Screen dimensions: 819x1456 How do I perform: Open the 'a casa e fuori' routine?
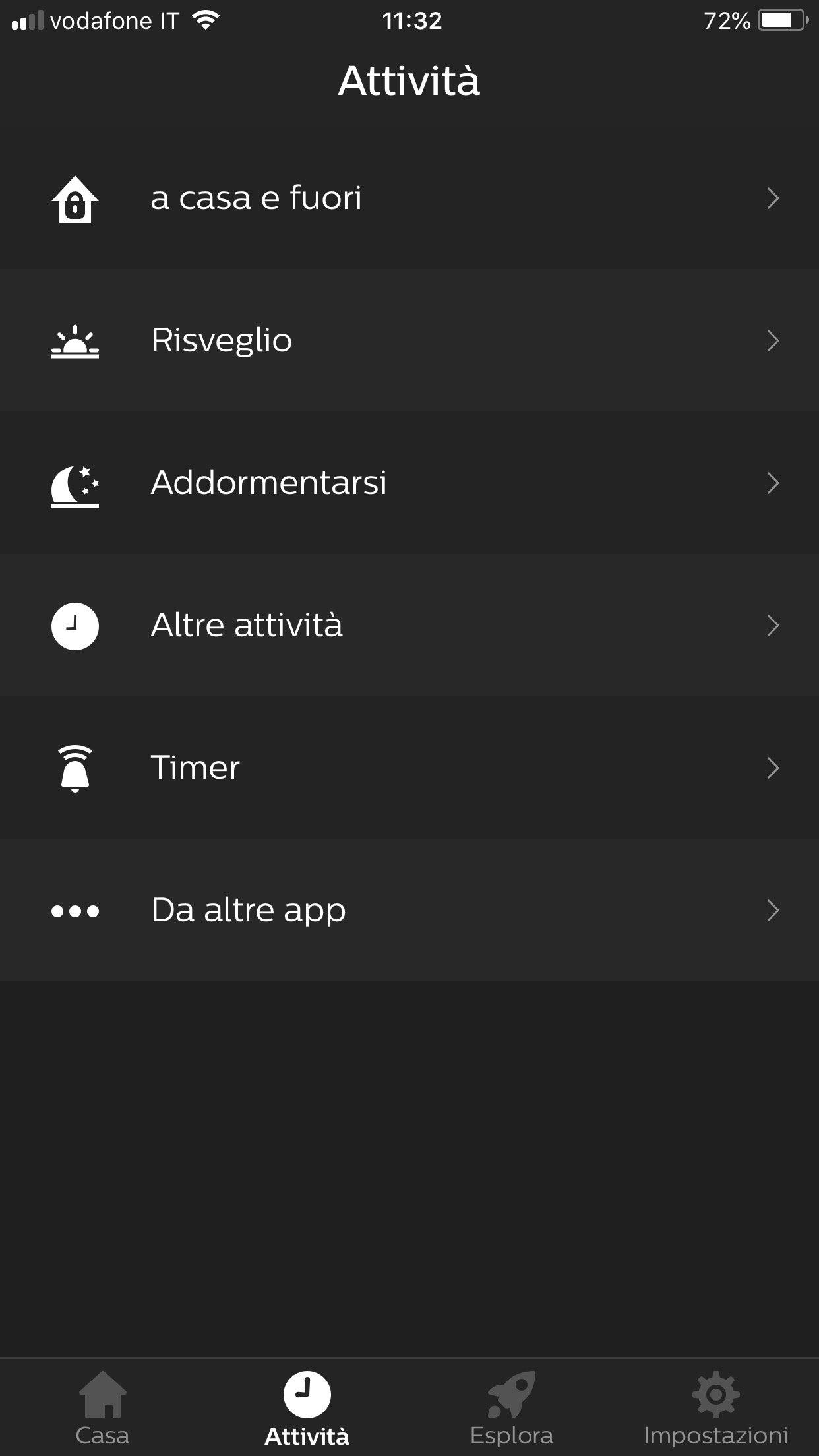coord(409,198)
